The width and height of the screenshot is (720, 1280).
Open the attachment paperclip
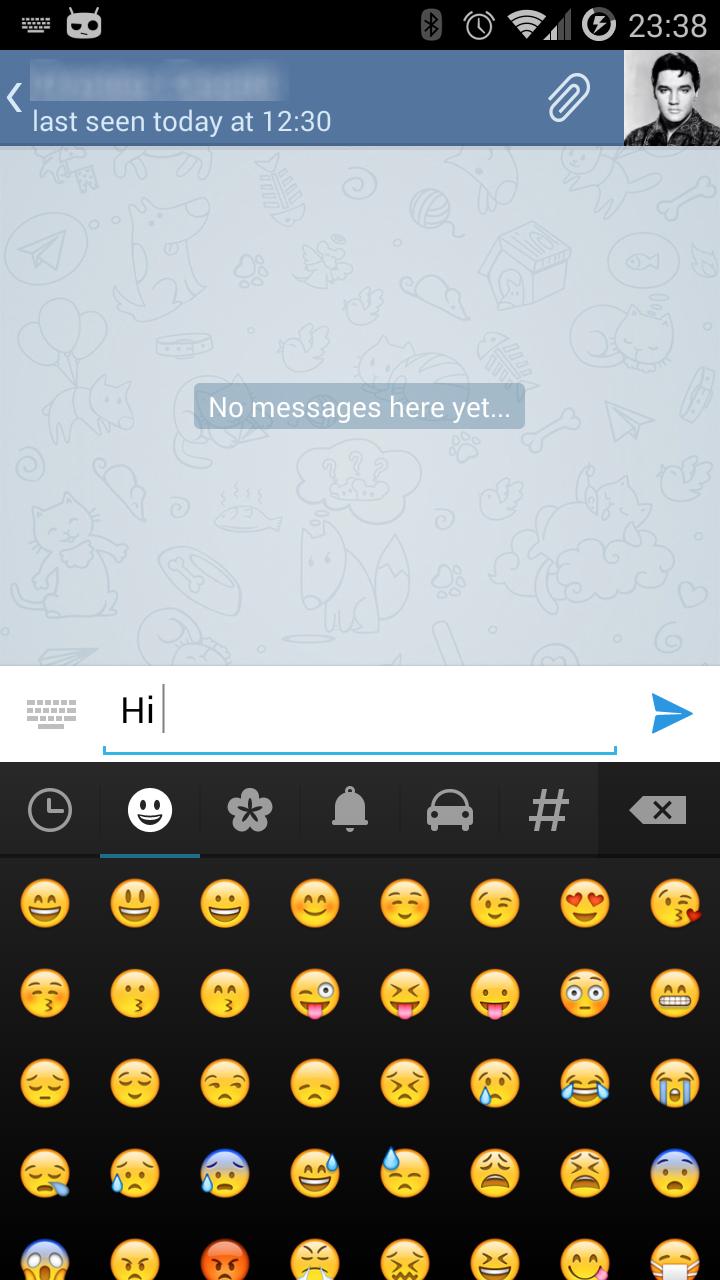point(569,98)
